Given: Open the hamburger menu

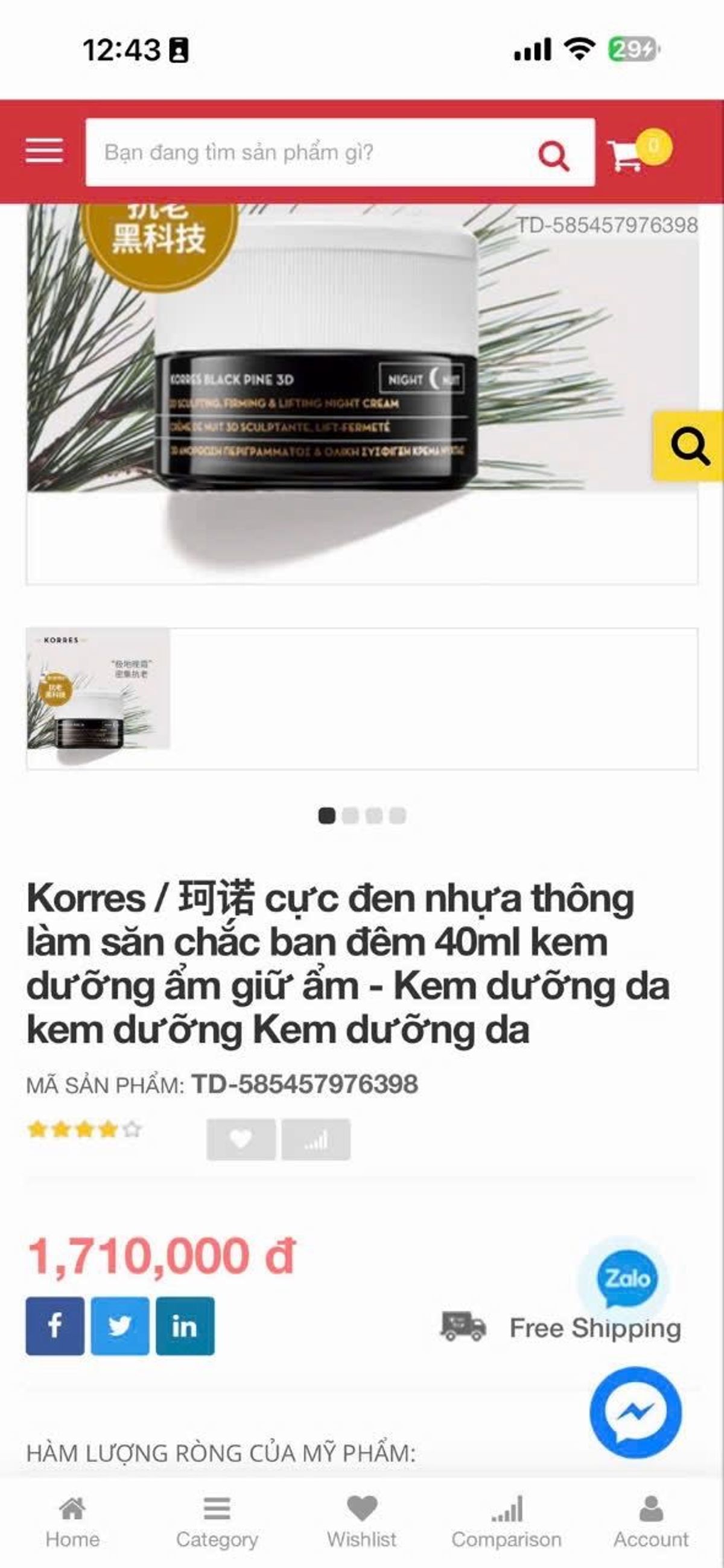Looking at the screenshot, I should point(44,151).
